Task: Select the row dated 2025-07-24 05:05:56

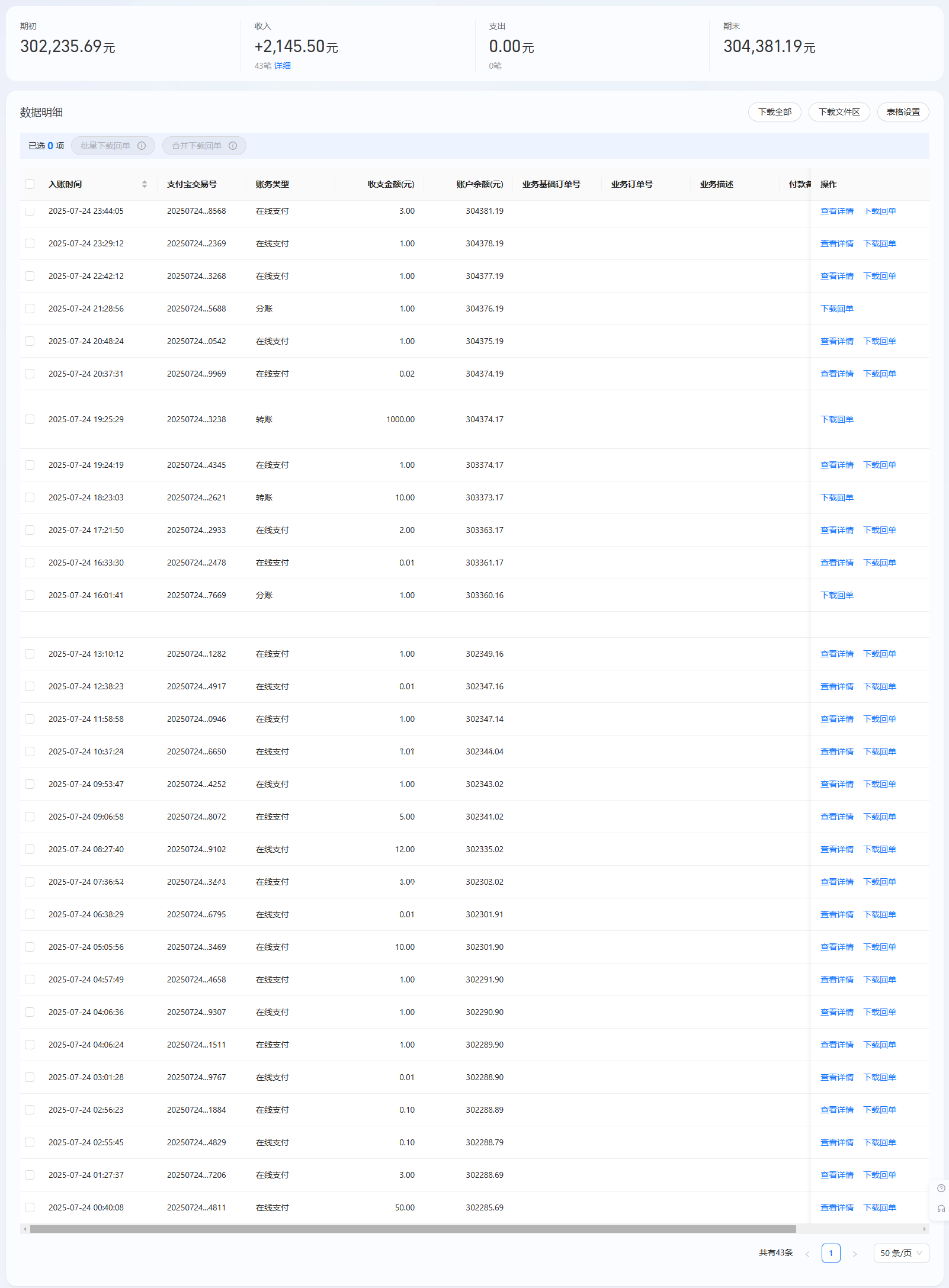Action: click(30, 947)
